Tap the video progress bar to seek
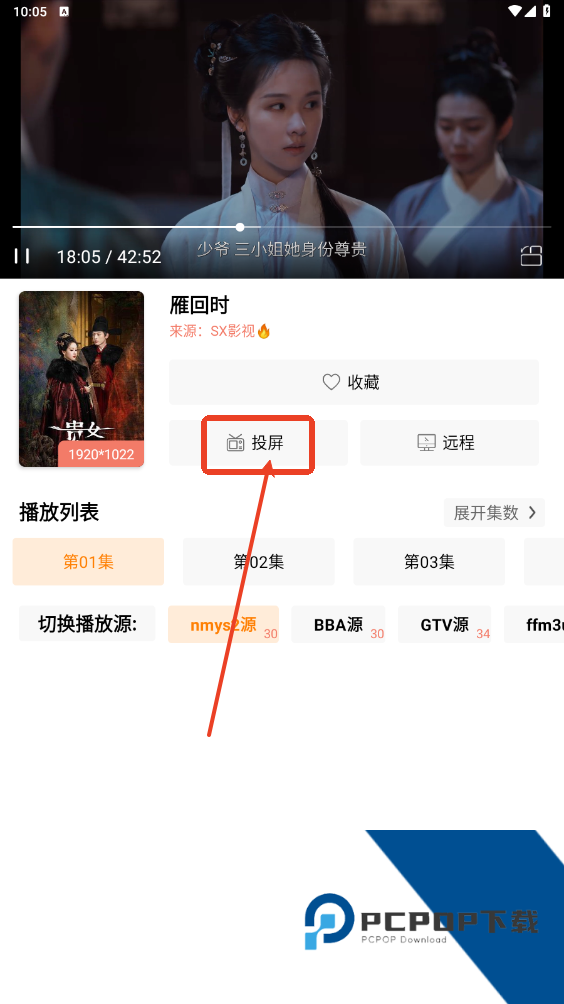The height and width of the screenshot is (1004, 564). 282,227
